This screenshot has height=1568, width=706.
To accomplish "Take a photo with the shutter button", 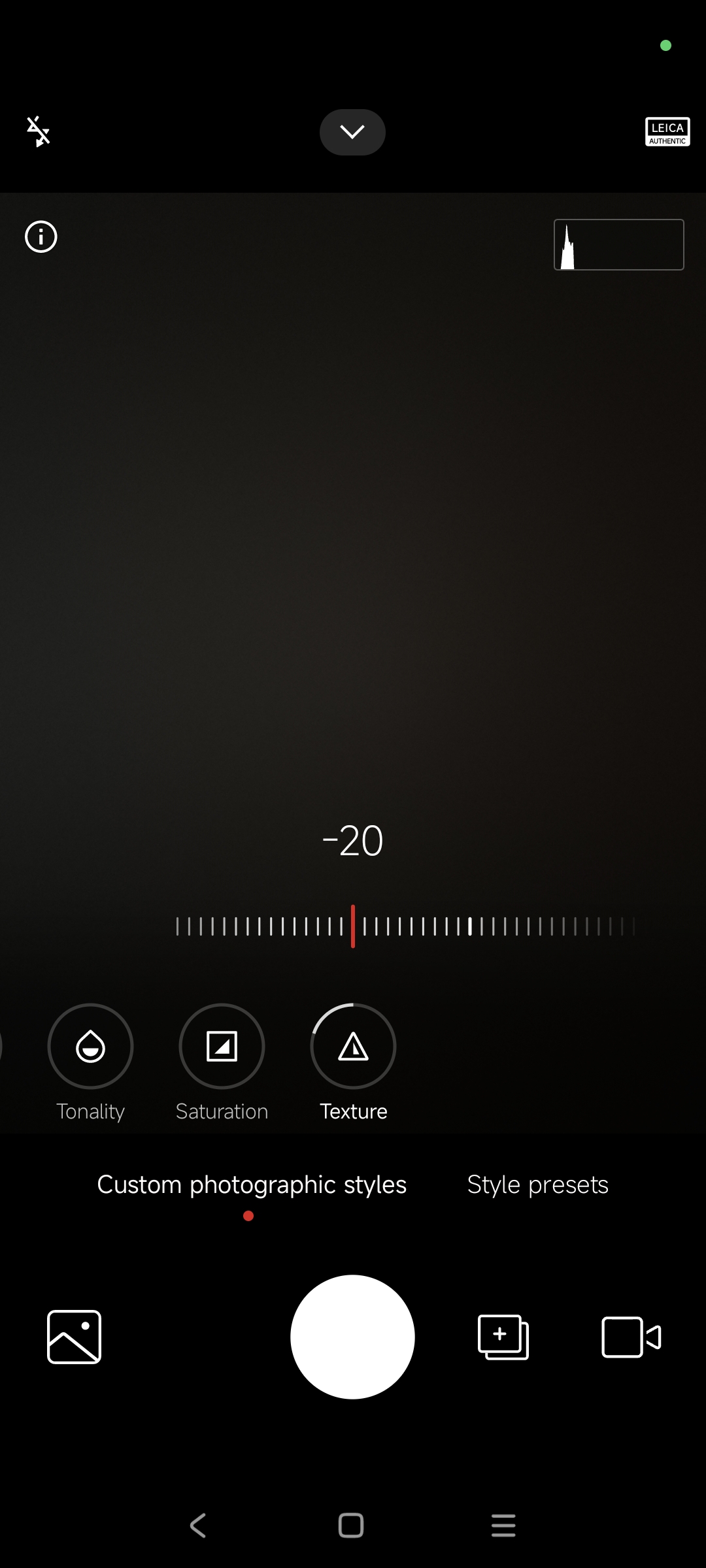I will pyautogui.click(x=352, y=1337).
